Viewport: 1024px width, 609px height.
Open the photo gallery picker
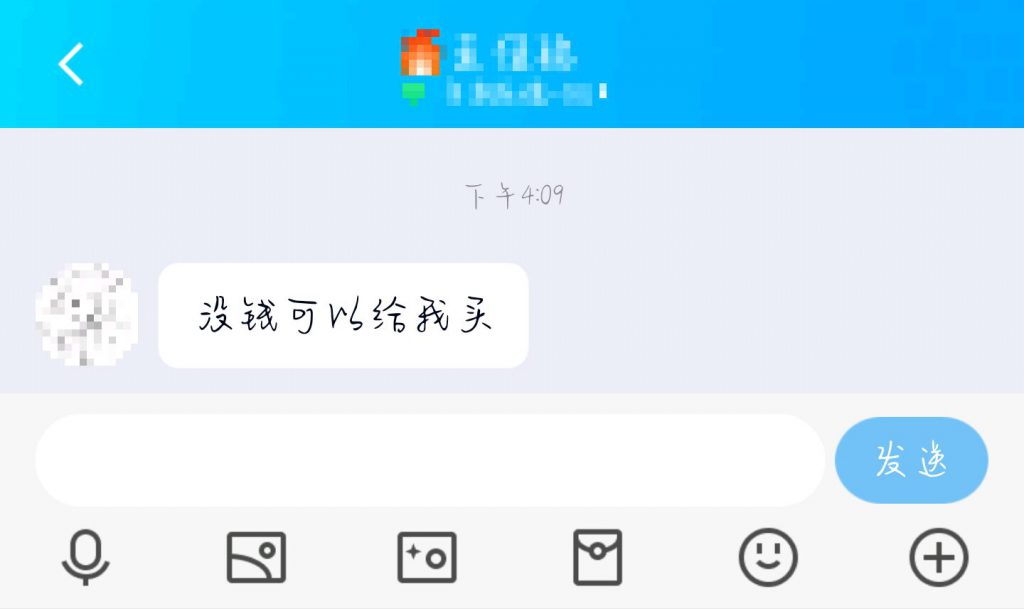coord(256,556)
